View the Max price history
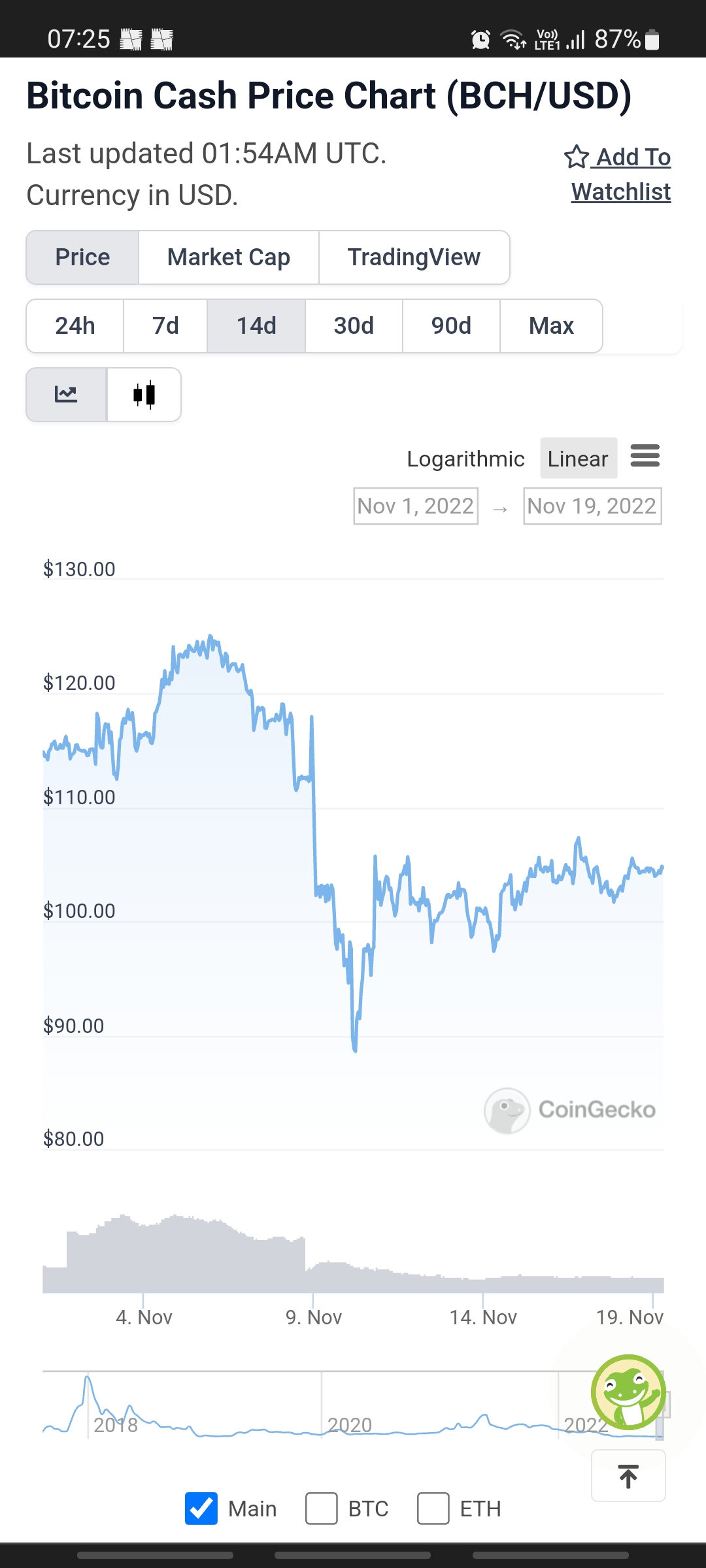 pyautogui.click(x=551, y=326)
